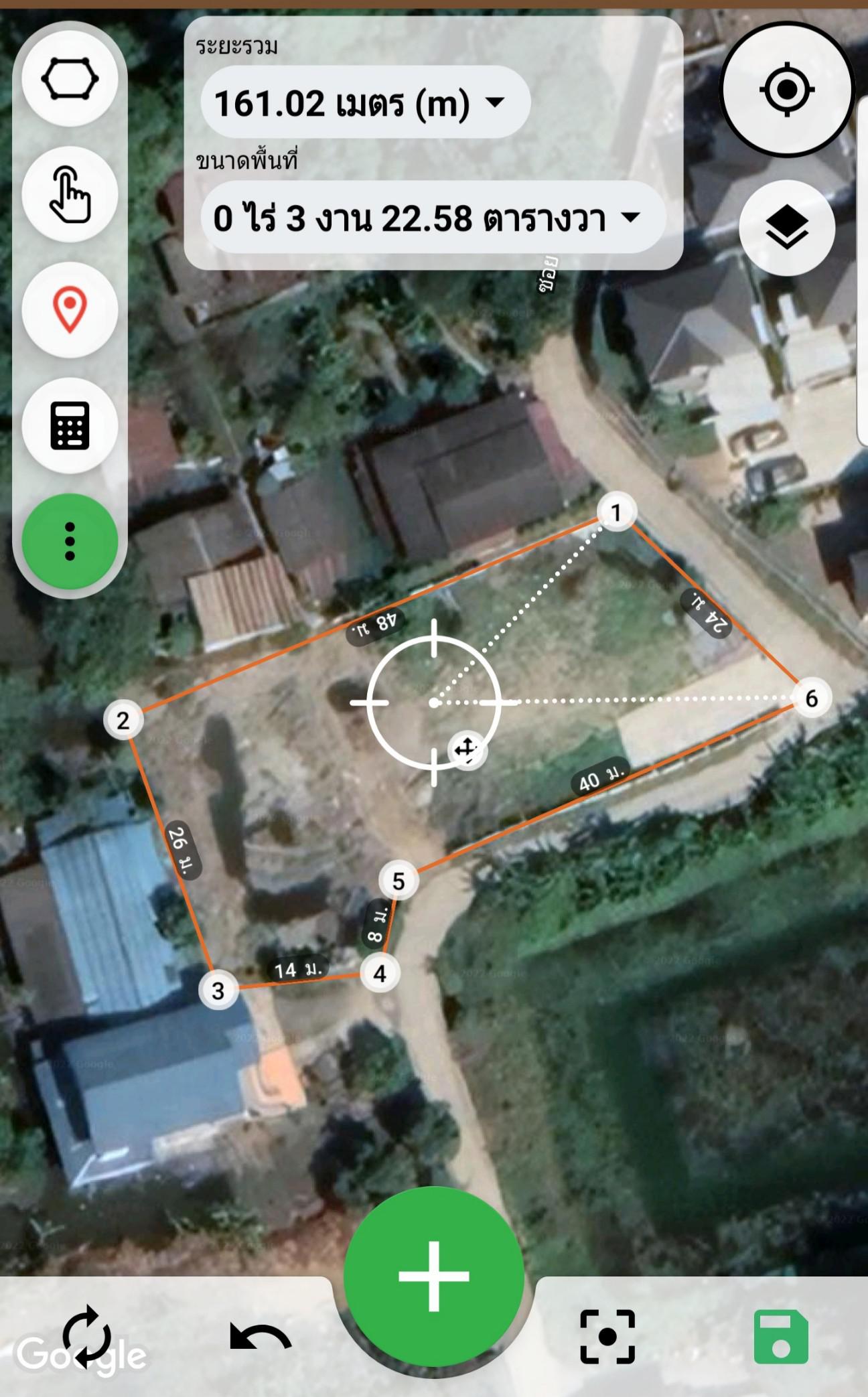Screen dimensions: 868x1397
Task: Select point marker 3
Action: (x=218, y=990)
